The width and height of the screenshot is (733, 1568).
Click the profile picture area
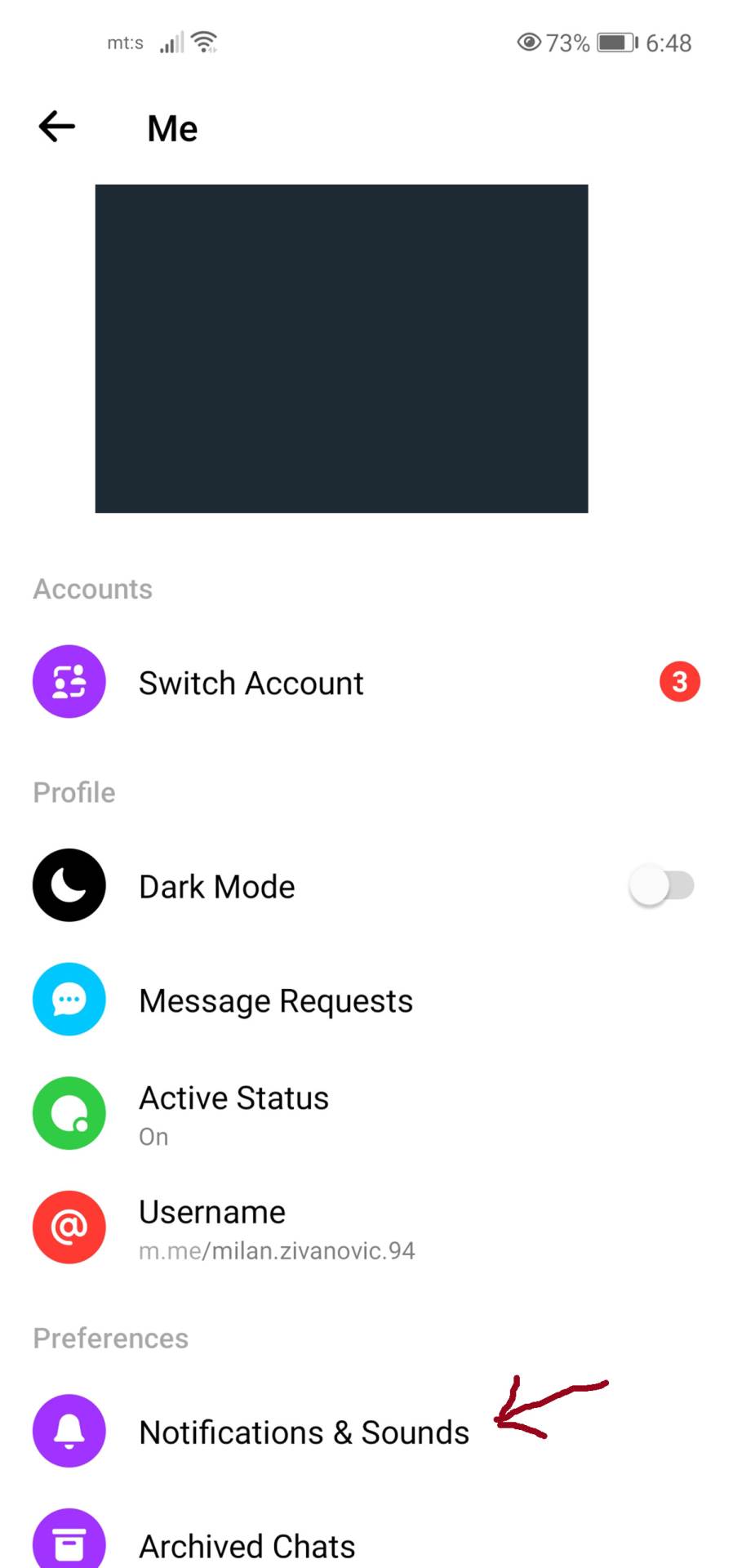[341, 347]
